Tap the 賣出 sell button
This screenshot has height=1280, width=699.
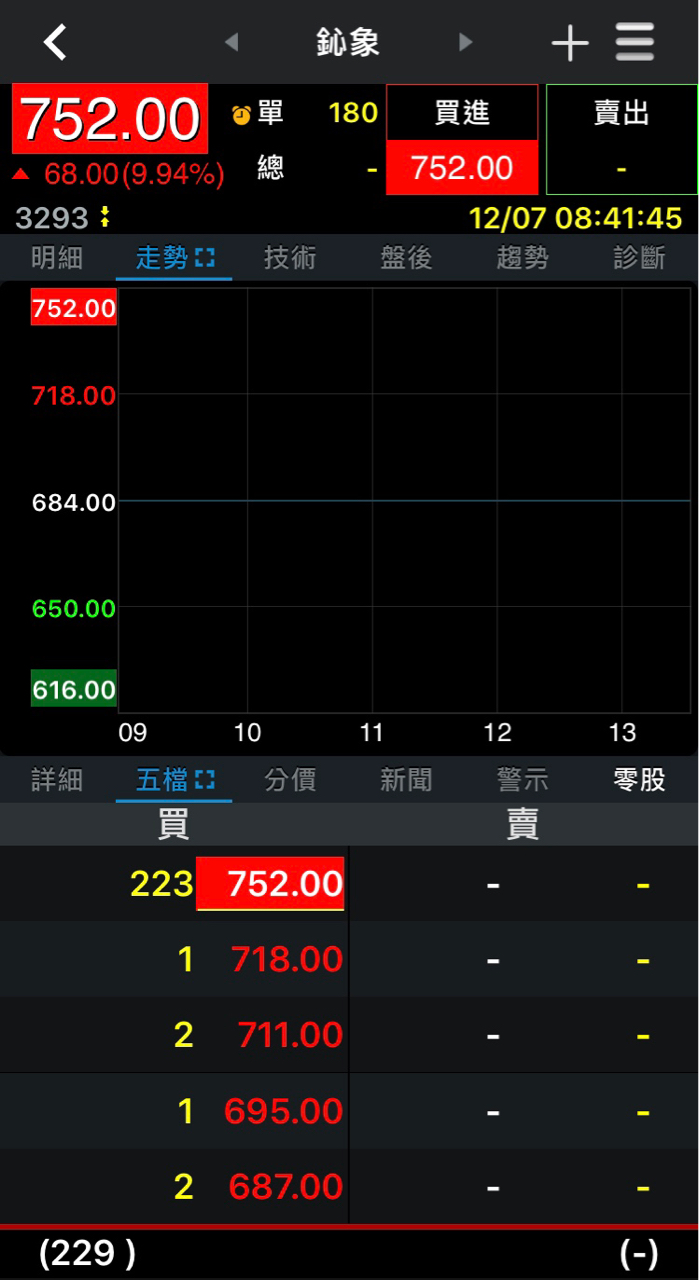pos(622,139)
